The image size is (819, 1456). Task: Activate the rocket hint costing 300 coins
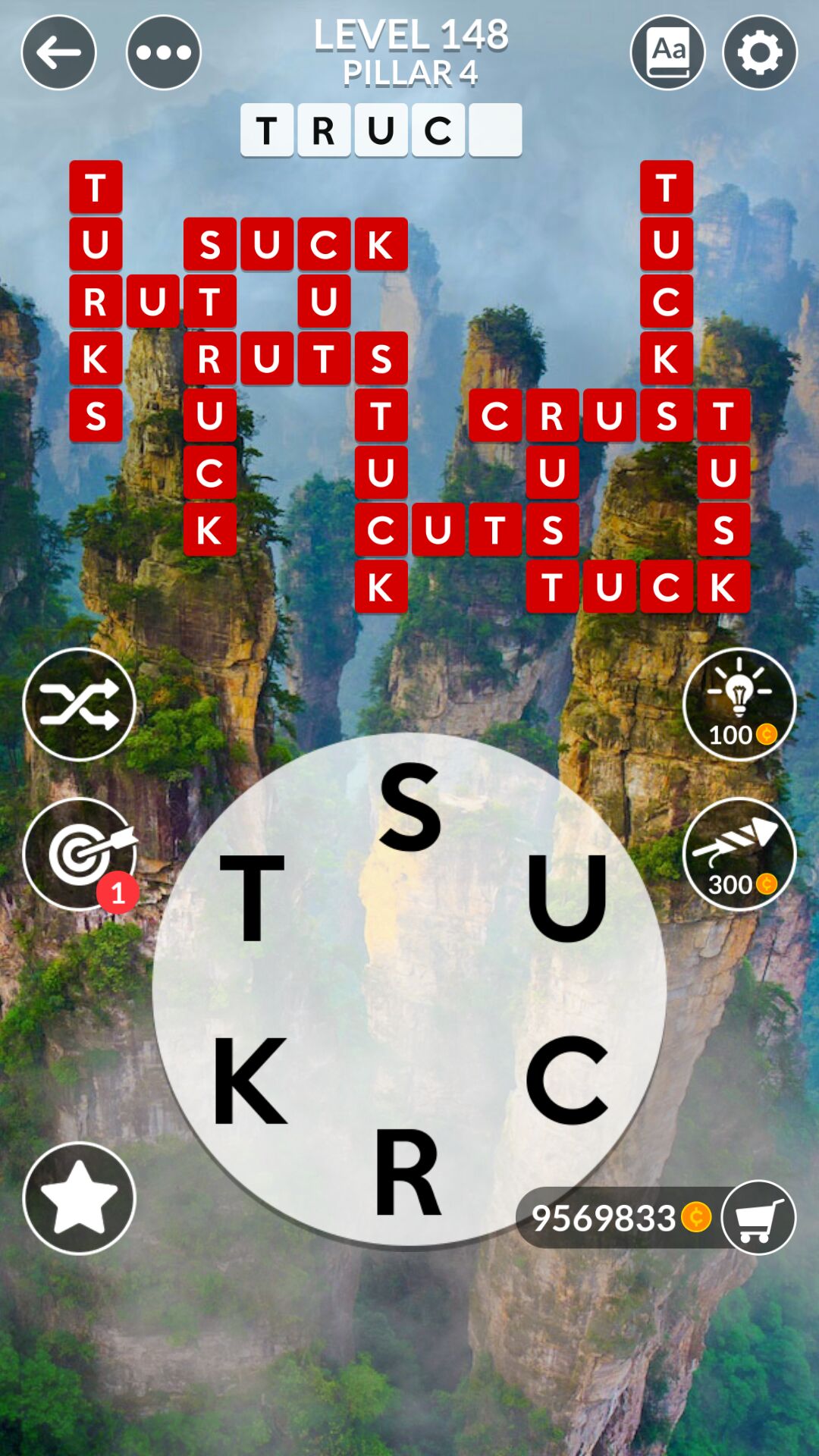(x=739, y=855)
